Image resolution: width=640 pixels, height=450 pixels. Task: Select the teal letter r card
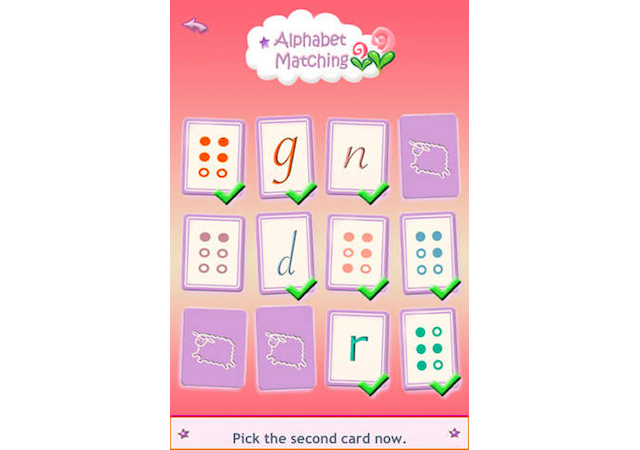(357, 346)
